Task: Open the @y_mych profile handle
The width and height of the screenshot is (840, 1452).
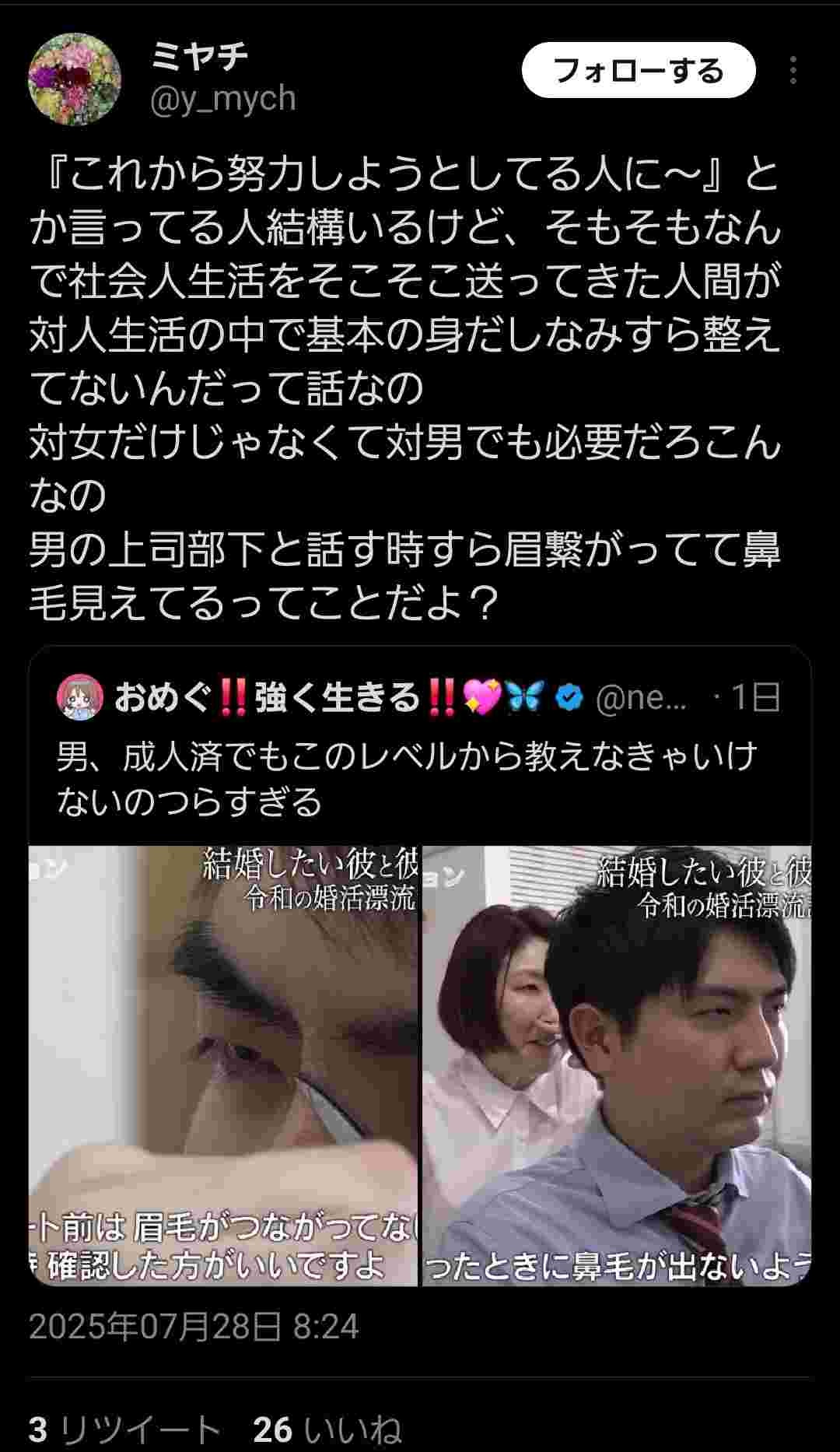Action: click(x=222, y=99)
